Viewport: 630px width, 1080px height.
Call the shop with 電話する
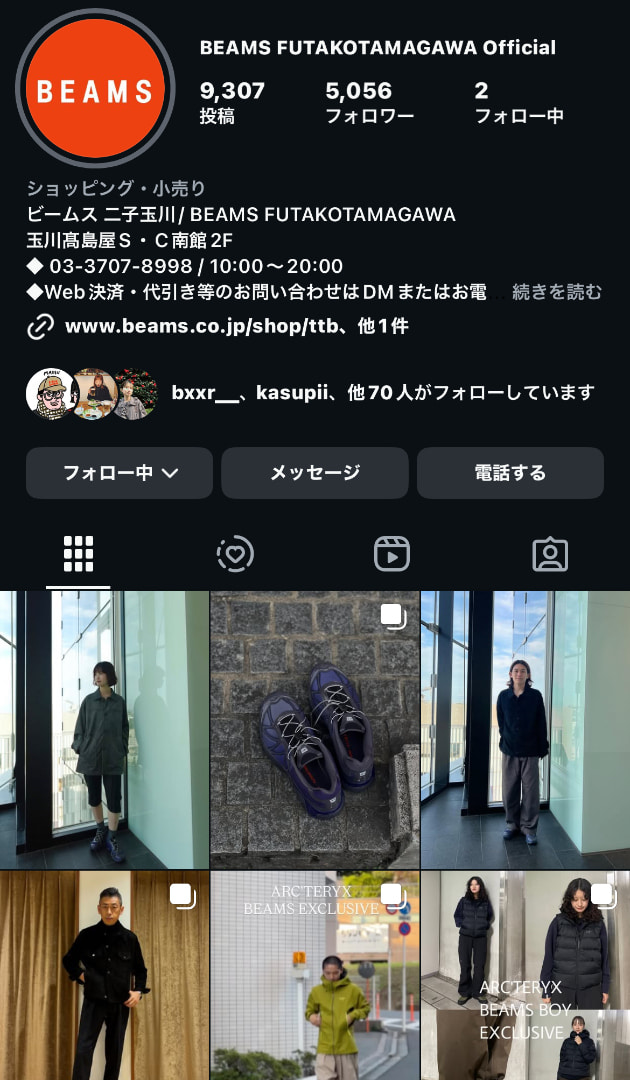pyautogui.click(x=510, y=473)
